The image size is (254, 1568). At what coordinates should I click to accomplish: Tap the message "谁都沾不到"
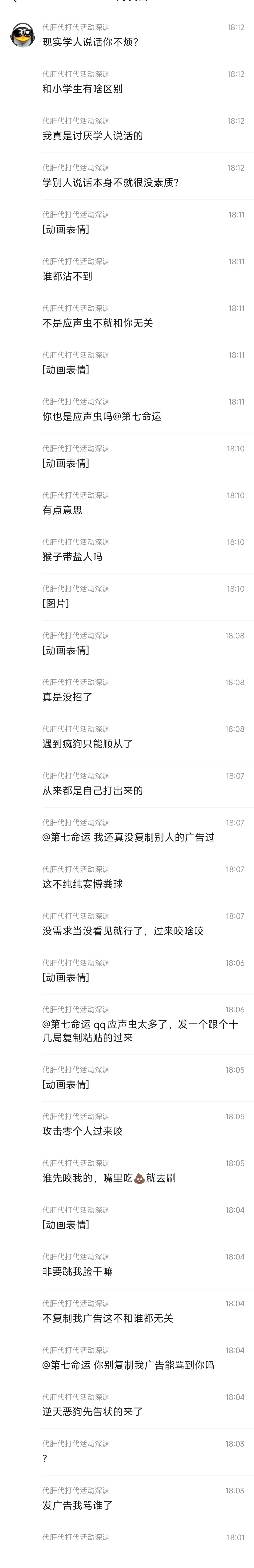coord(67,276)
